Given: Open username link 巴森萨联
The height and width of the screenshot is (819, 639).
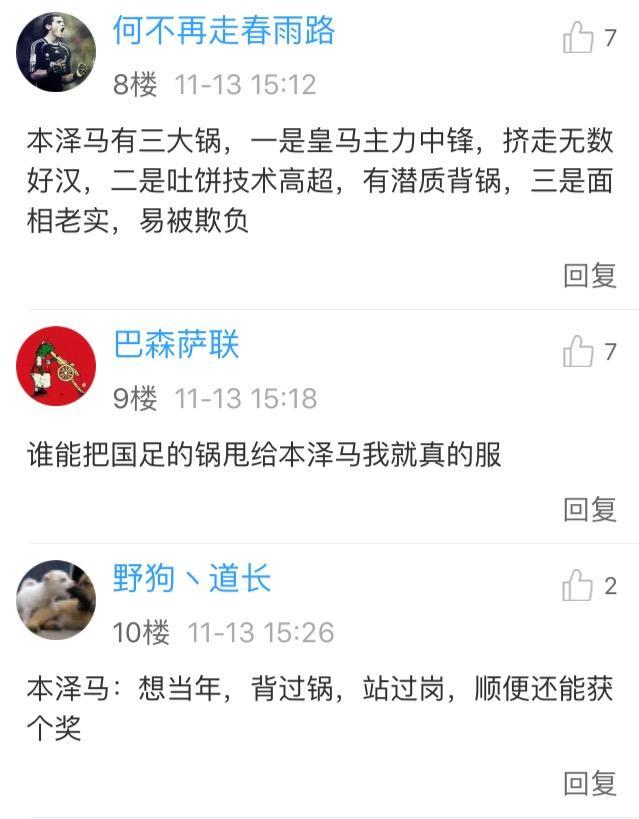Looking at the screenshot, I should pos(176,346).
